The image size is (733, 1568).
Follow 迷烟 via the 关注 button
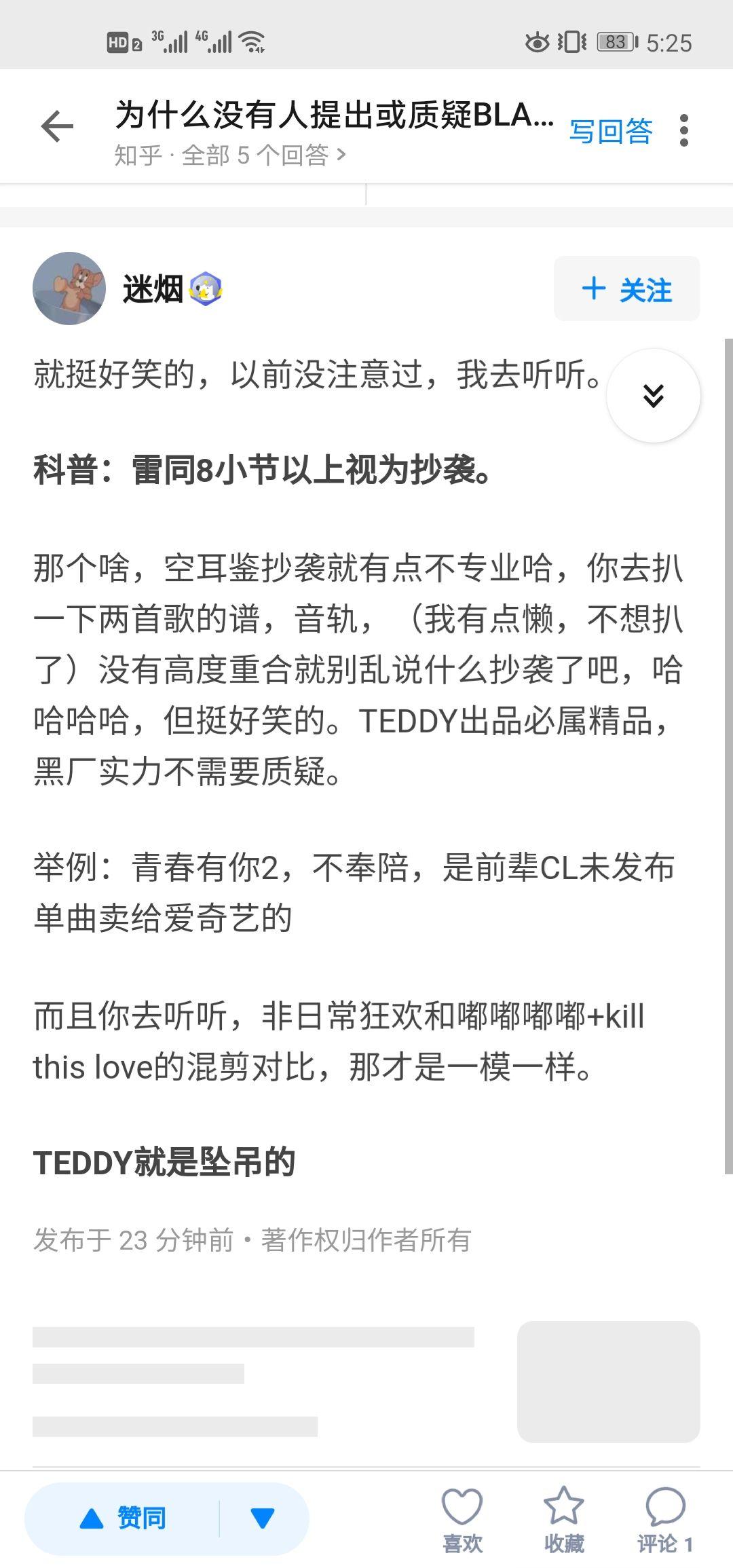(x=625, y=288)
